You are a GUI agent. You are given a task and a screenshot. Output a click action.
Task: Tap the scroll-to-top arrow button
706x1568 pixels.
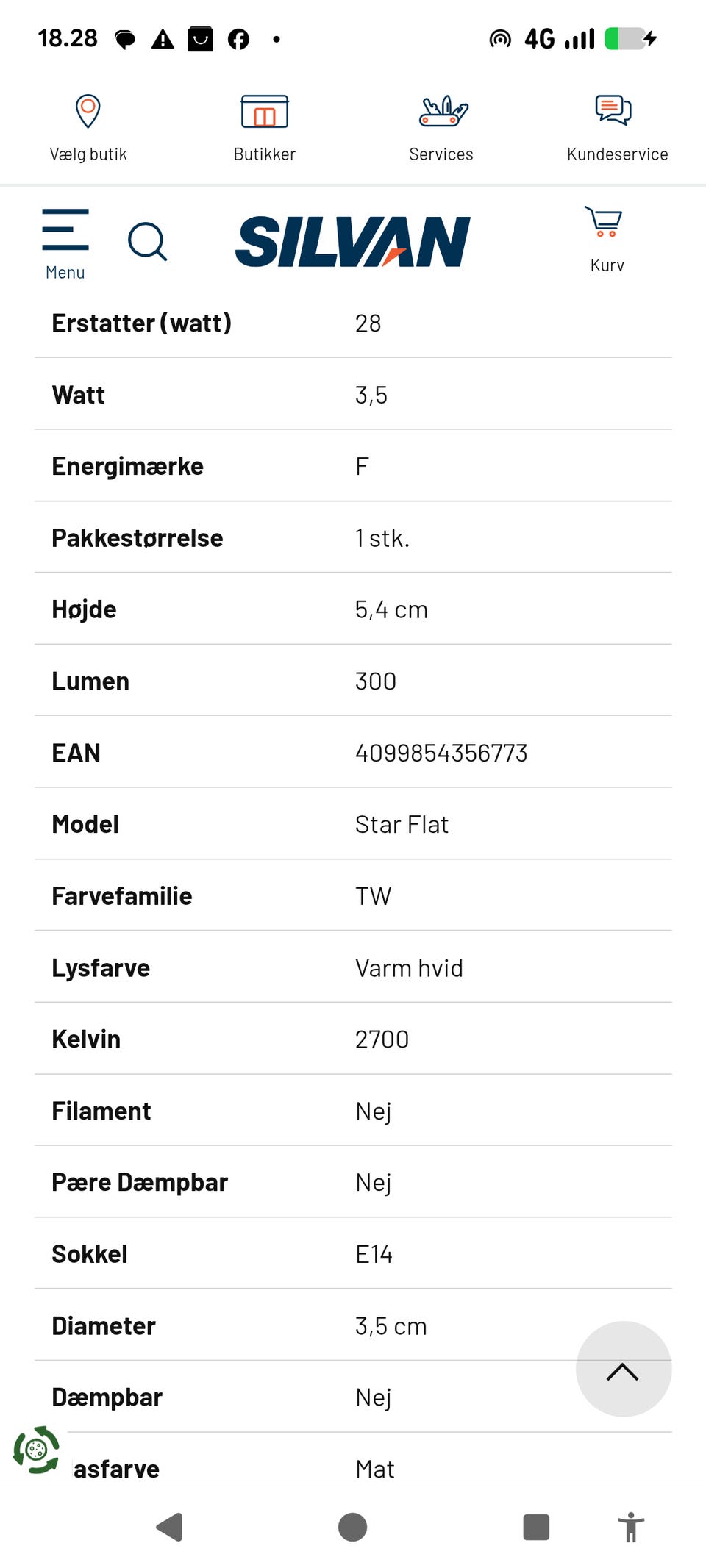click(x=624, y=1369)
